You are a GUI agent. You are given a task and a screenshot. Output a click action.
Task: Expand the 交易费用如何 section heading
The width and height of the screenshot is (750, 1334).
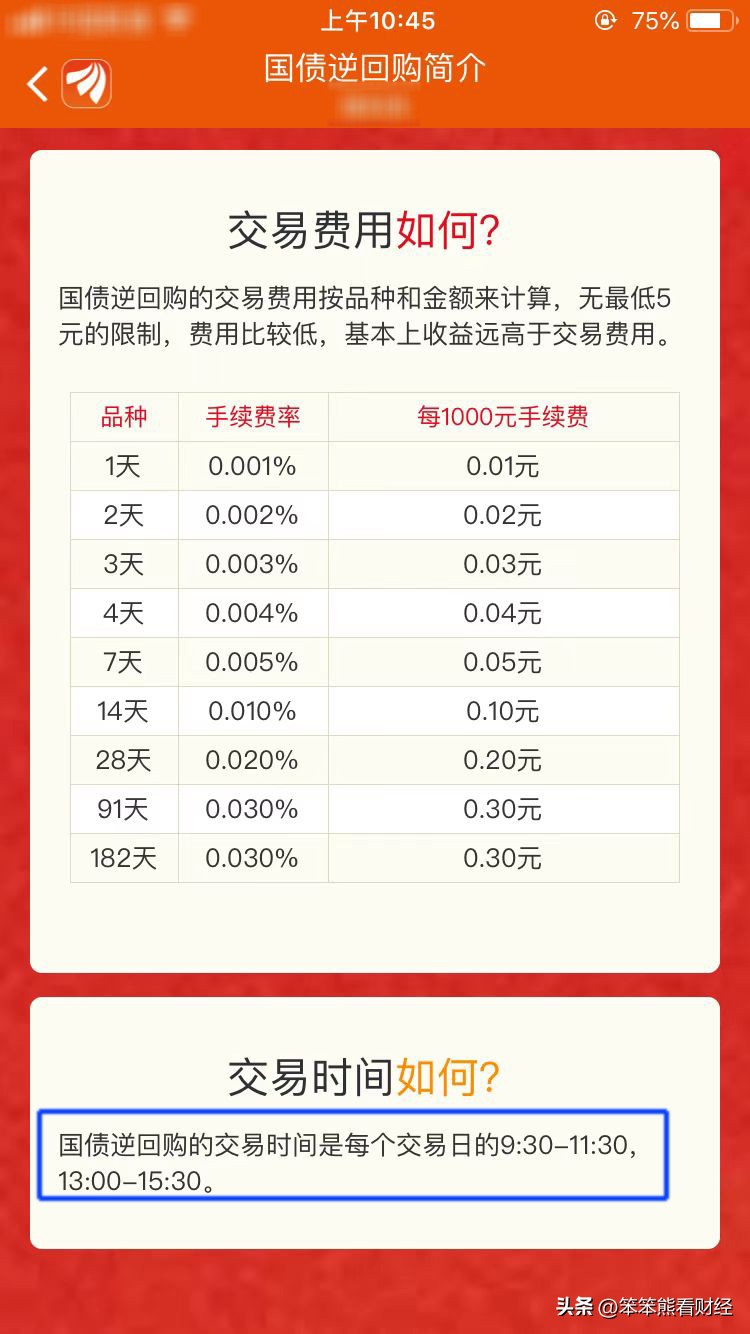pyautogui.click(x=375, y=228)
